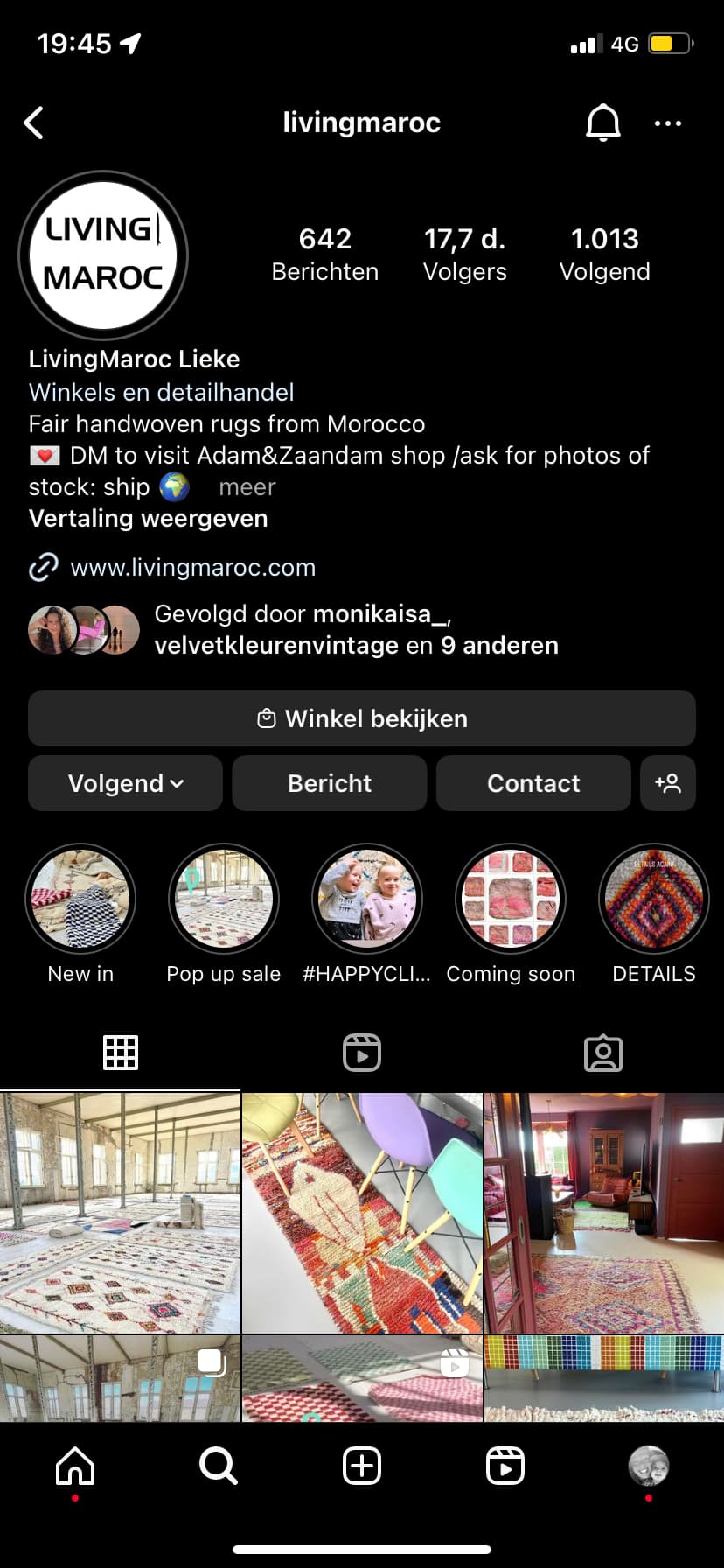View the 1.013 Volgend following list
Viewport: 724px width, 1568px height.
[x=604, y=254]
